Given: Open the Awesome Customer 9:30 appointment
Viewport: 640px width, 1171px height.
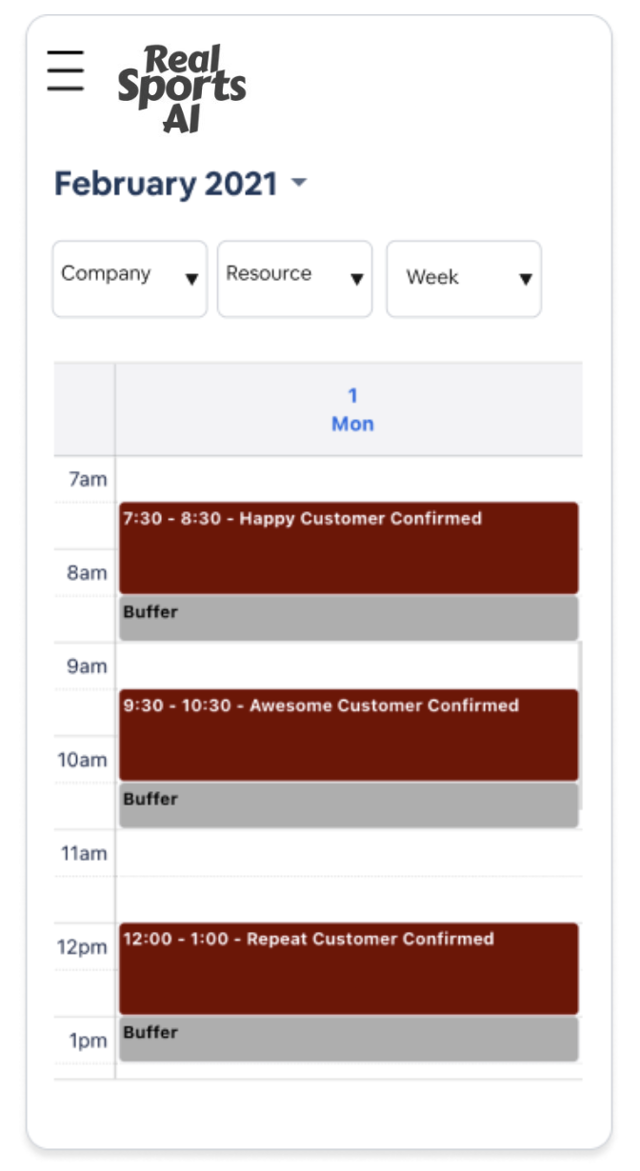Looking at the screenshot, I should tap(349, 735).
